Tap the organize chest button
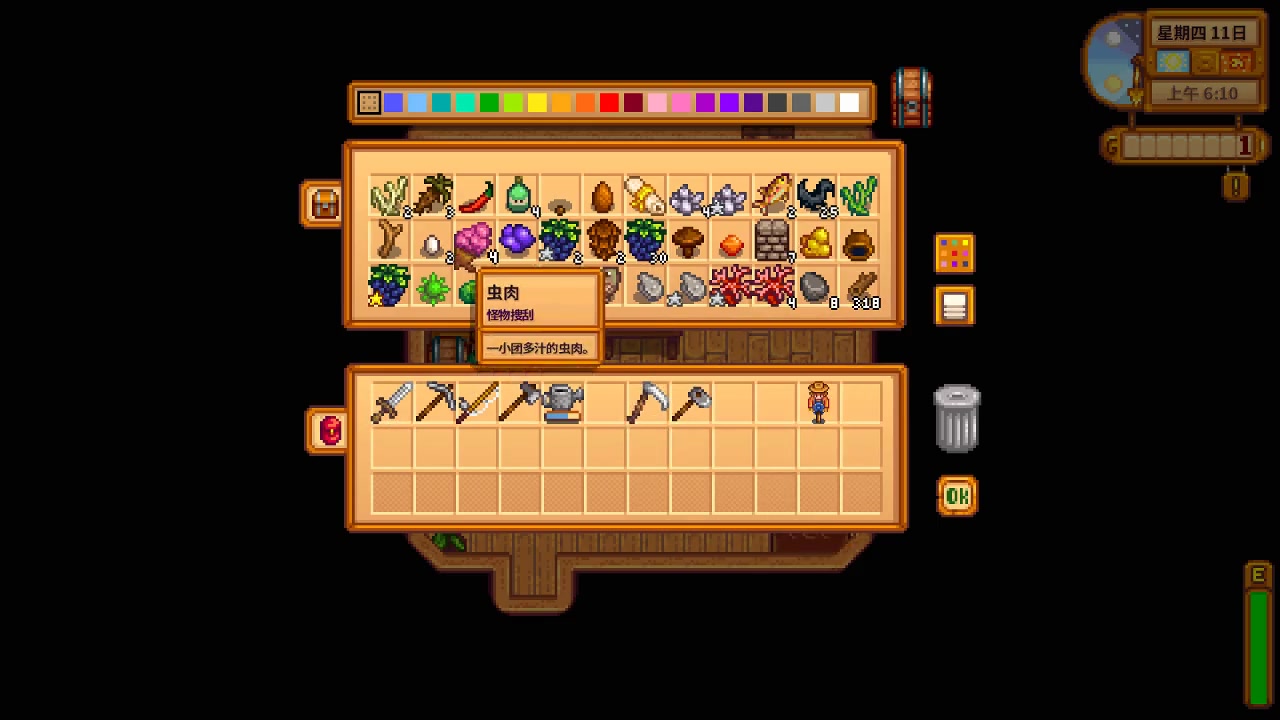The height and width of the screenshot is (720, 1280). coord(954,305)
